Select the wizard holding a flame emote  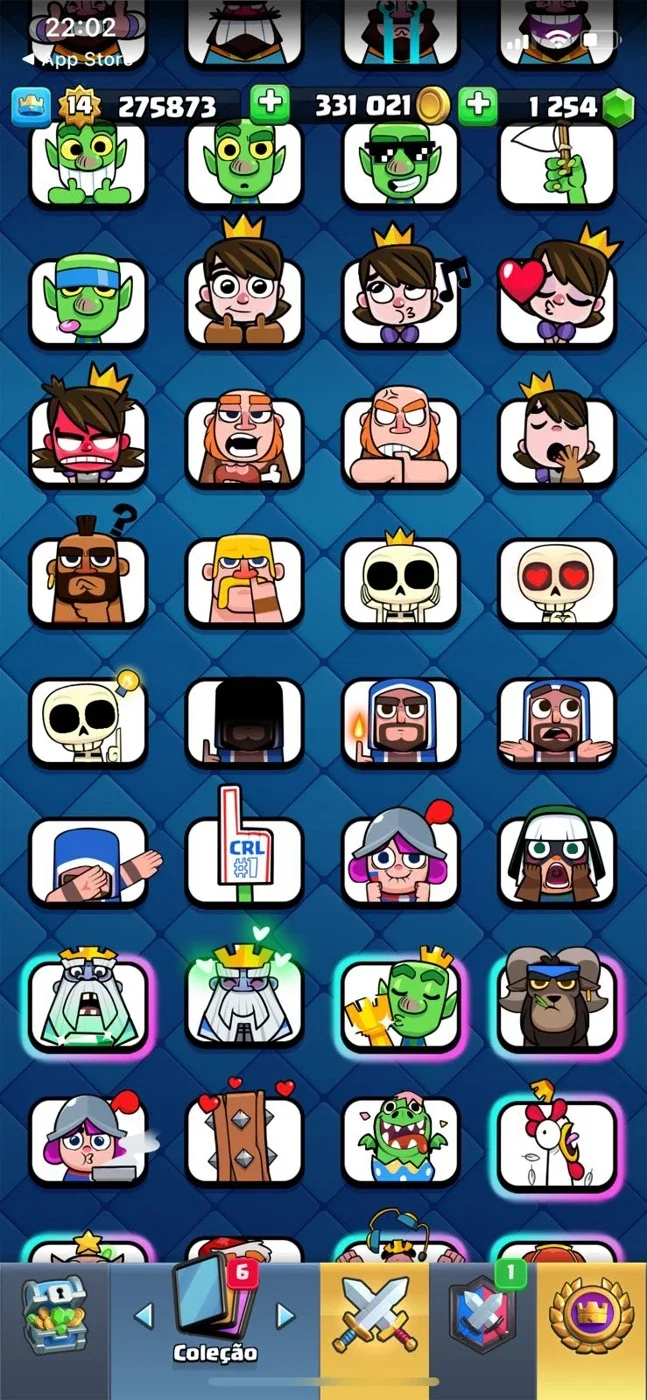[401, 722]
